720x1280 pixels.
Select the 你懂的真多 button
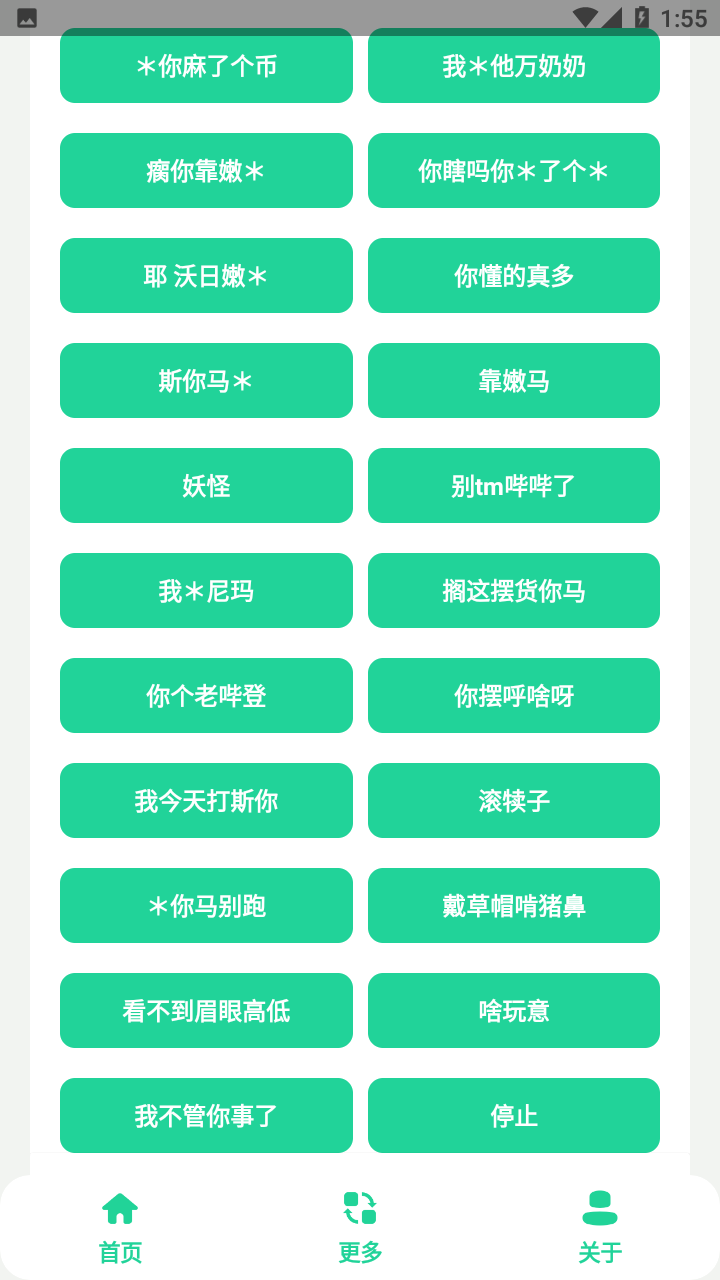point(513,275)
